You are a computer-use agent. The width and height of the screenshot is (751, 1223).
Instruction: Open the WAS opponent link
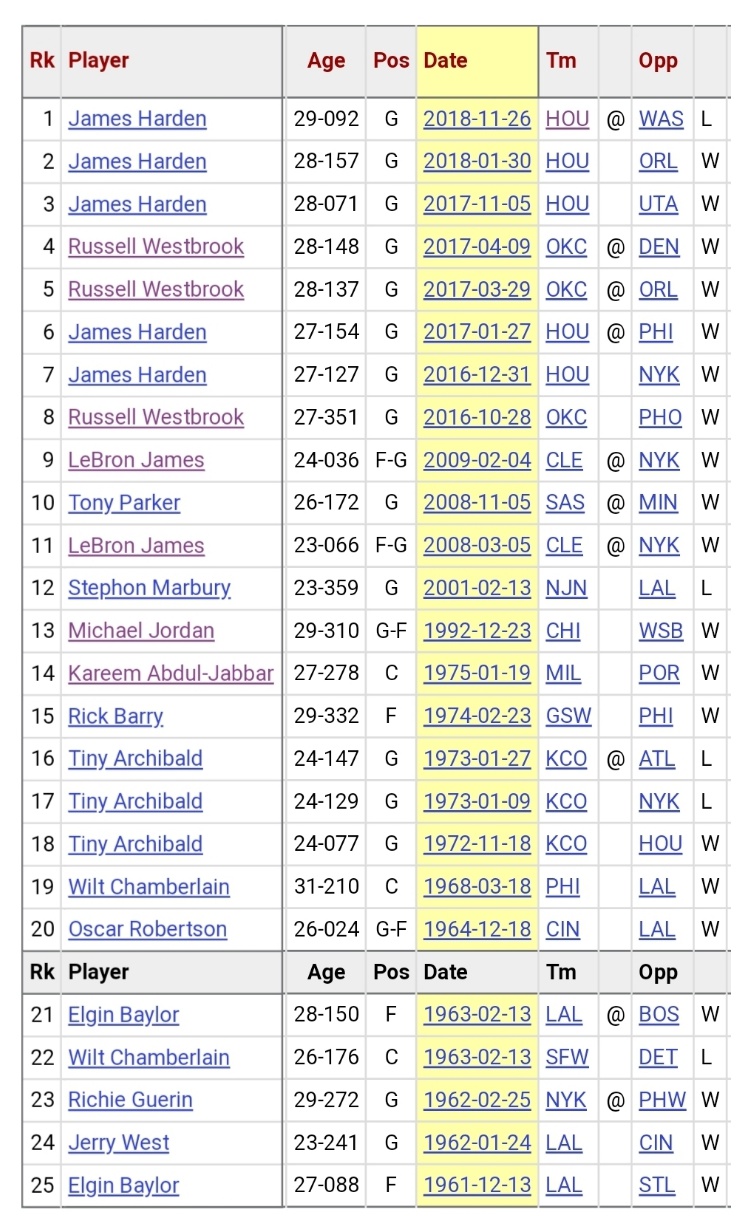[661, 119]
